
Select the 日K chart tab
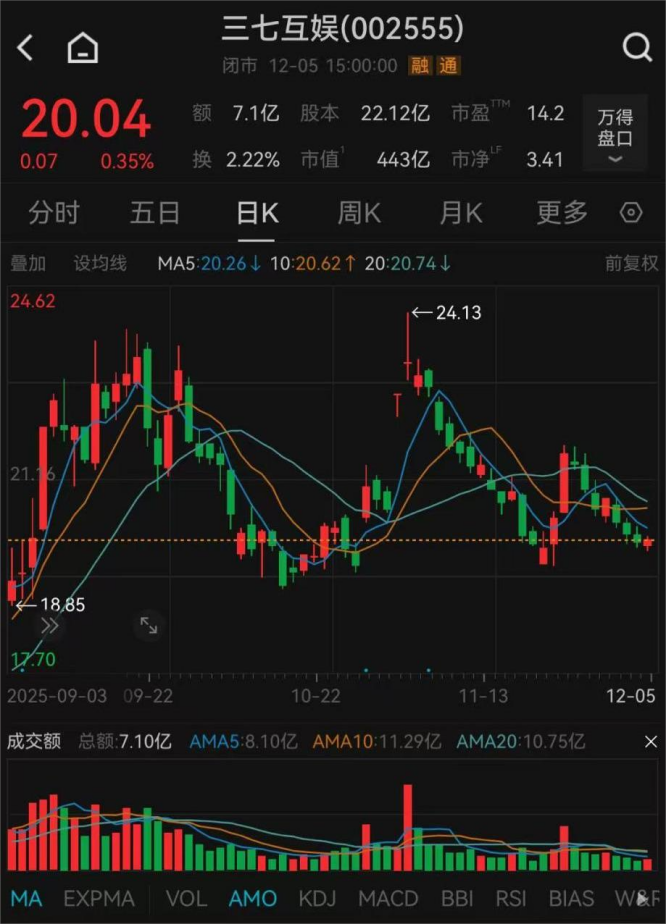tap(257, 212)
